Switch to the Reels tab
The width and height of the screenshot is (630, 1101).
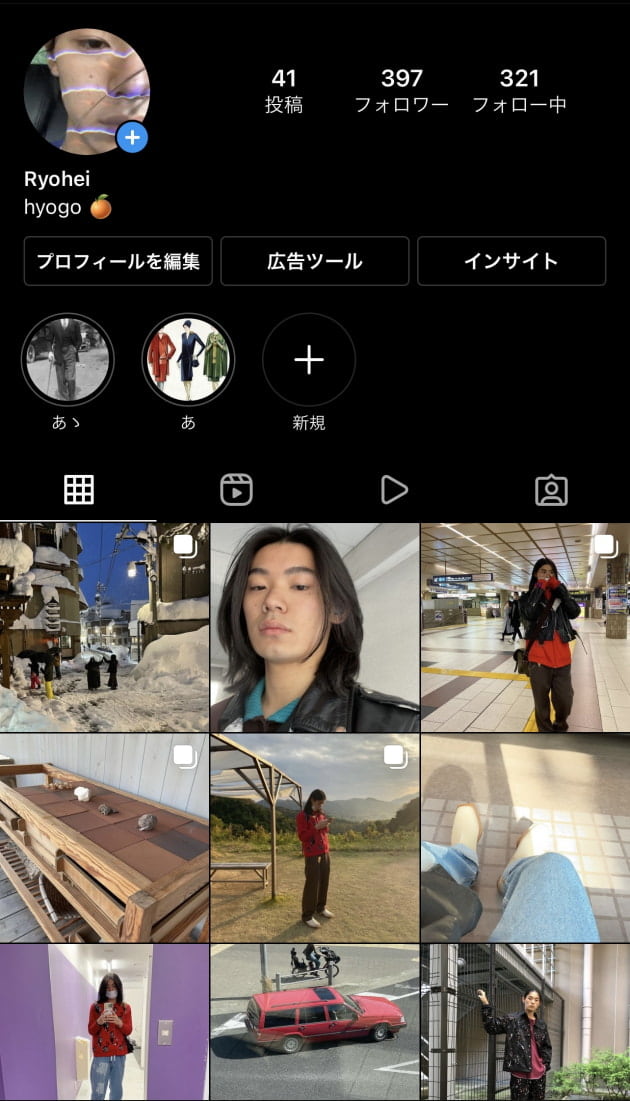click(236, 489)
